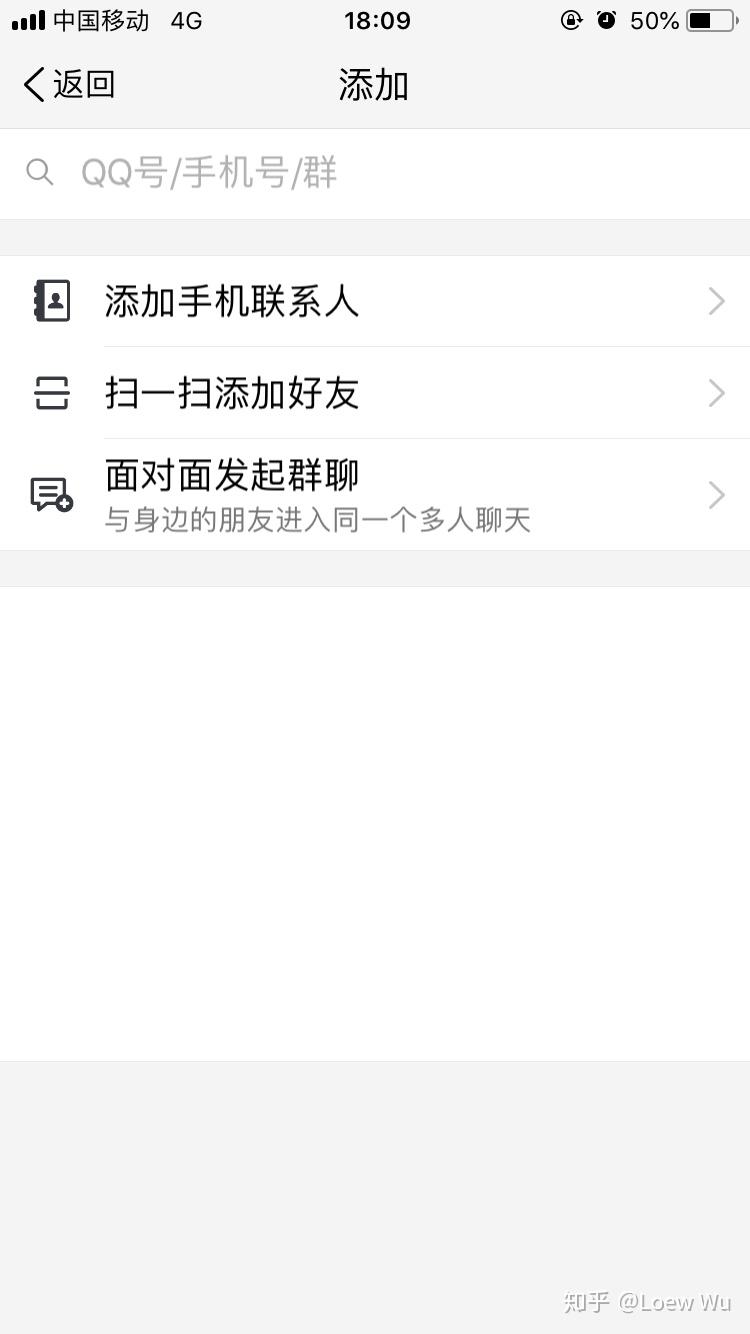750x1334 pixels.
Task: Tap the back arrow chevron icon
Action: click(31, 85)
